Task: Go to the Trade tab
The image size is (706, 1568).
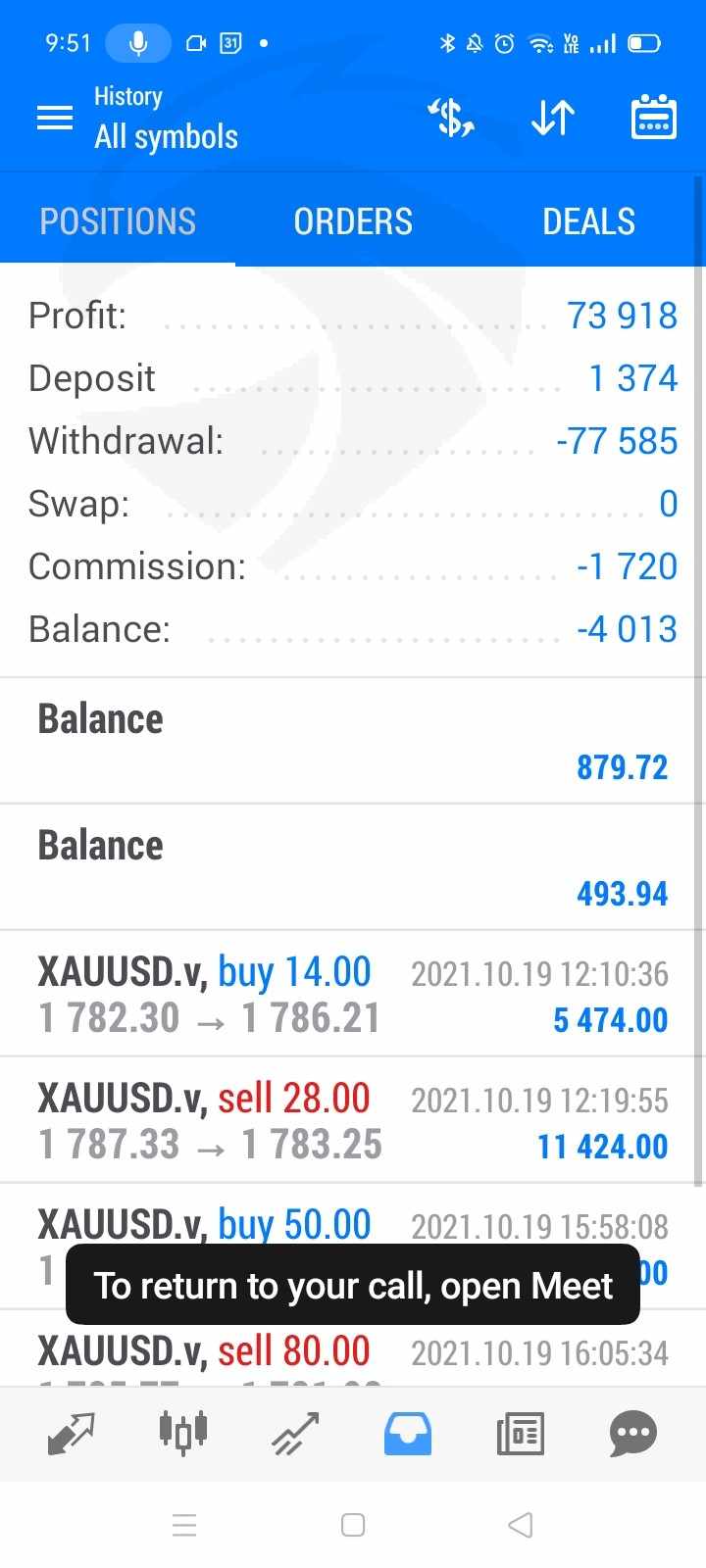Action: point(295,1434)
